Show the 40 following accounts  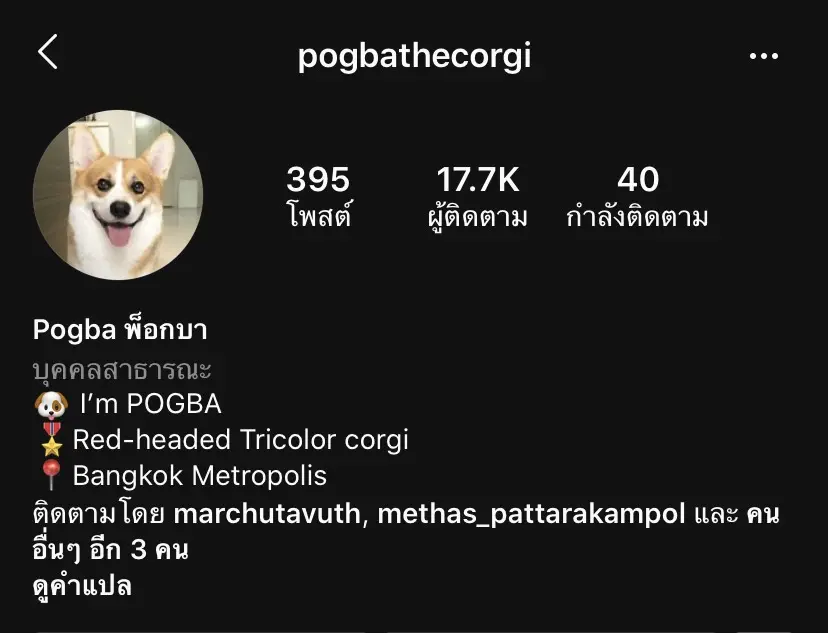coord(637,196)
